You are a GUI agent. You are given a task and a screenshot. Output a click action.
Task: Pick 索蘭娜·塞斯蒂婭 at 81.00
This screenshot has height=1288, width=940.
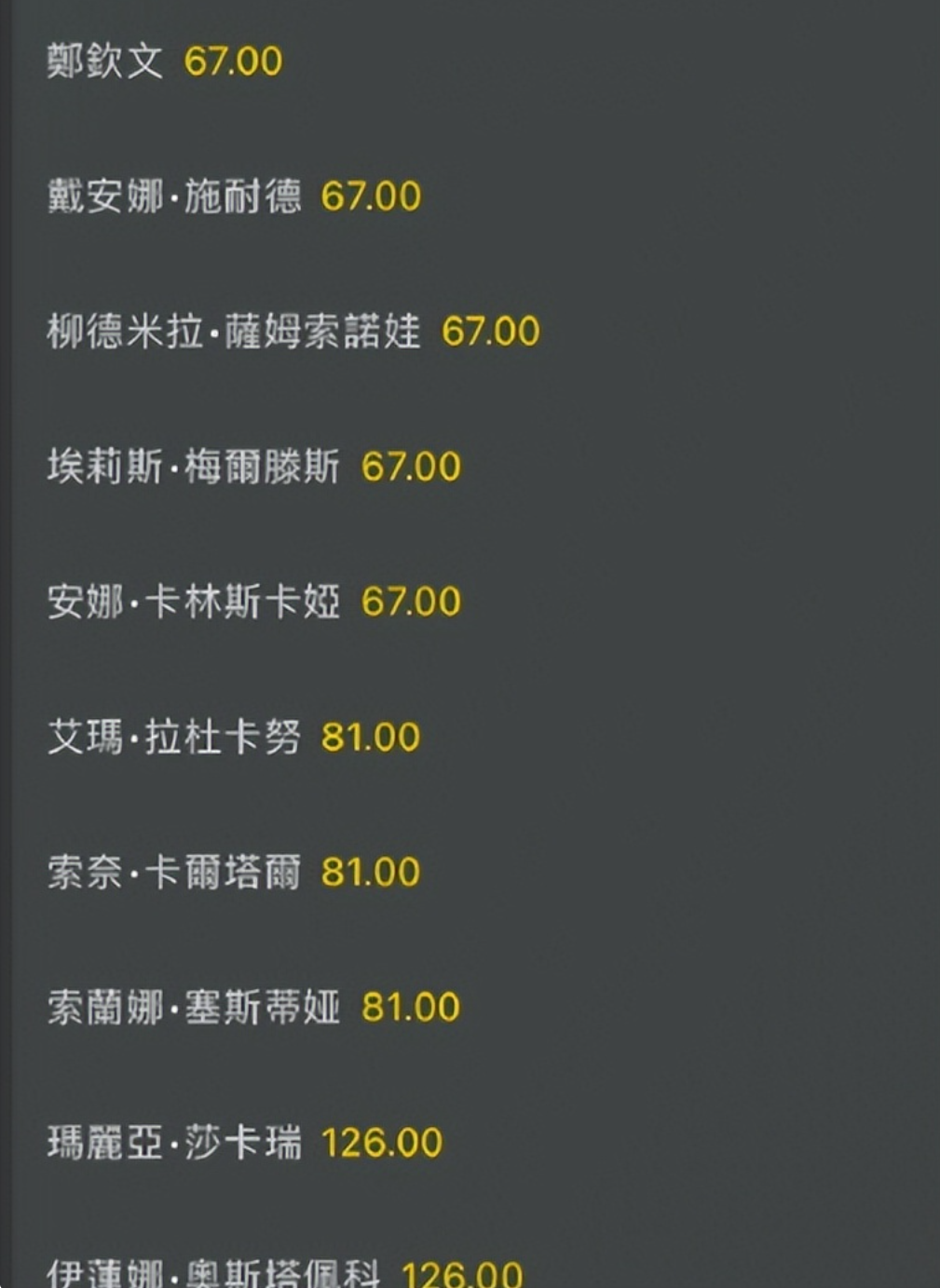click(410, 1008)
